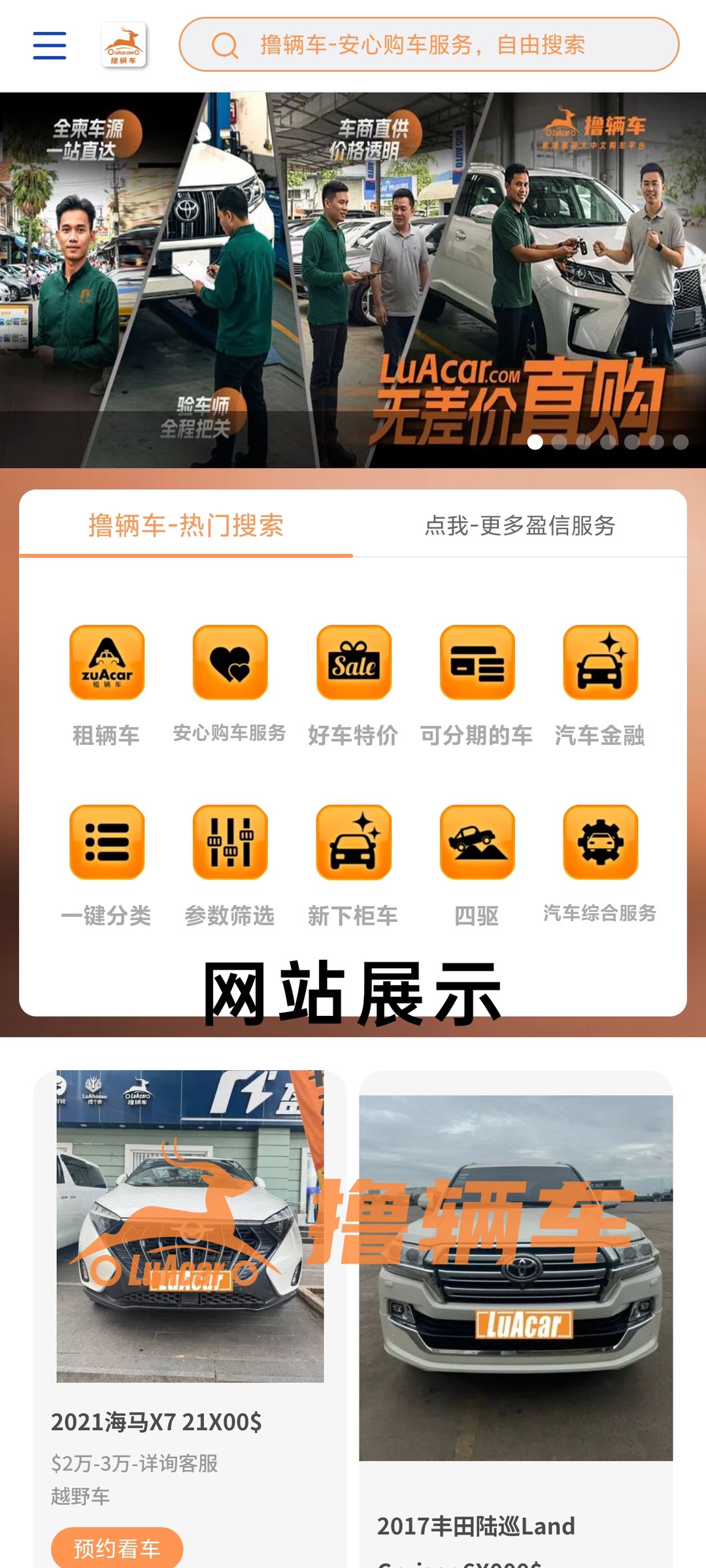This screenshot has height=1568, width=706.
Task: Open the 无差价直购 banner
Action: (x=353, y=280)
